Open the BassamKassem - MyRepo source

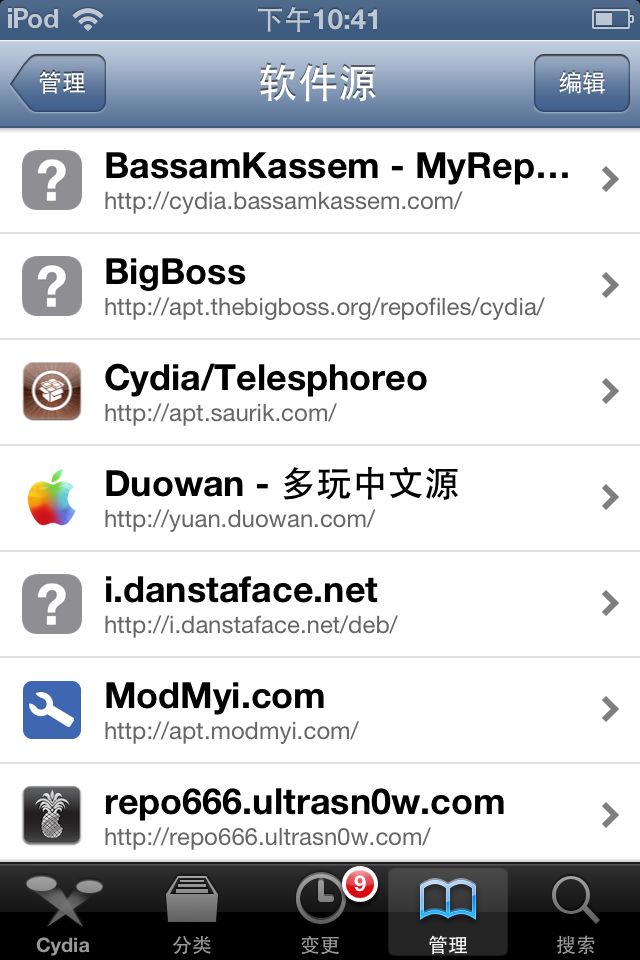click(320, 180)
